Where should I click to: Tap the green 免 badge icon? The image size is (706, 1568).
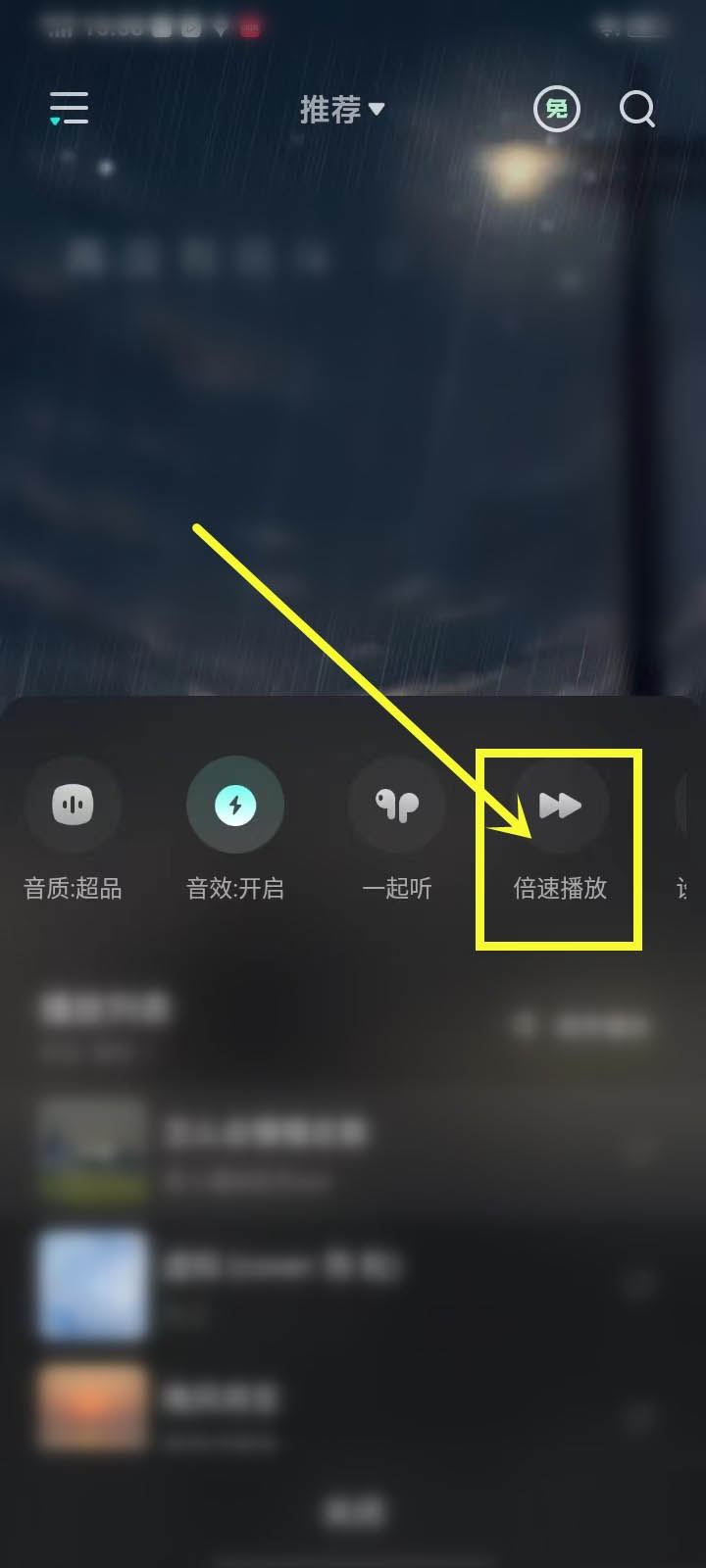(556, 109)
